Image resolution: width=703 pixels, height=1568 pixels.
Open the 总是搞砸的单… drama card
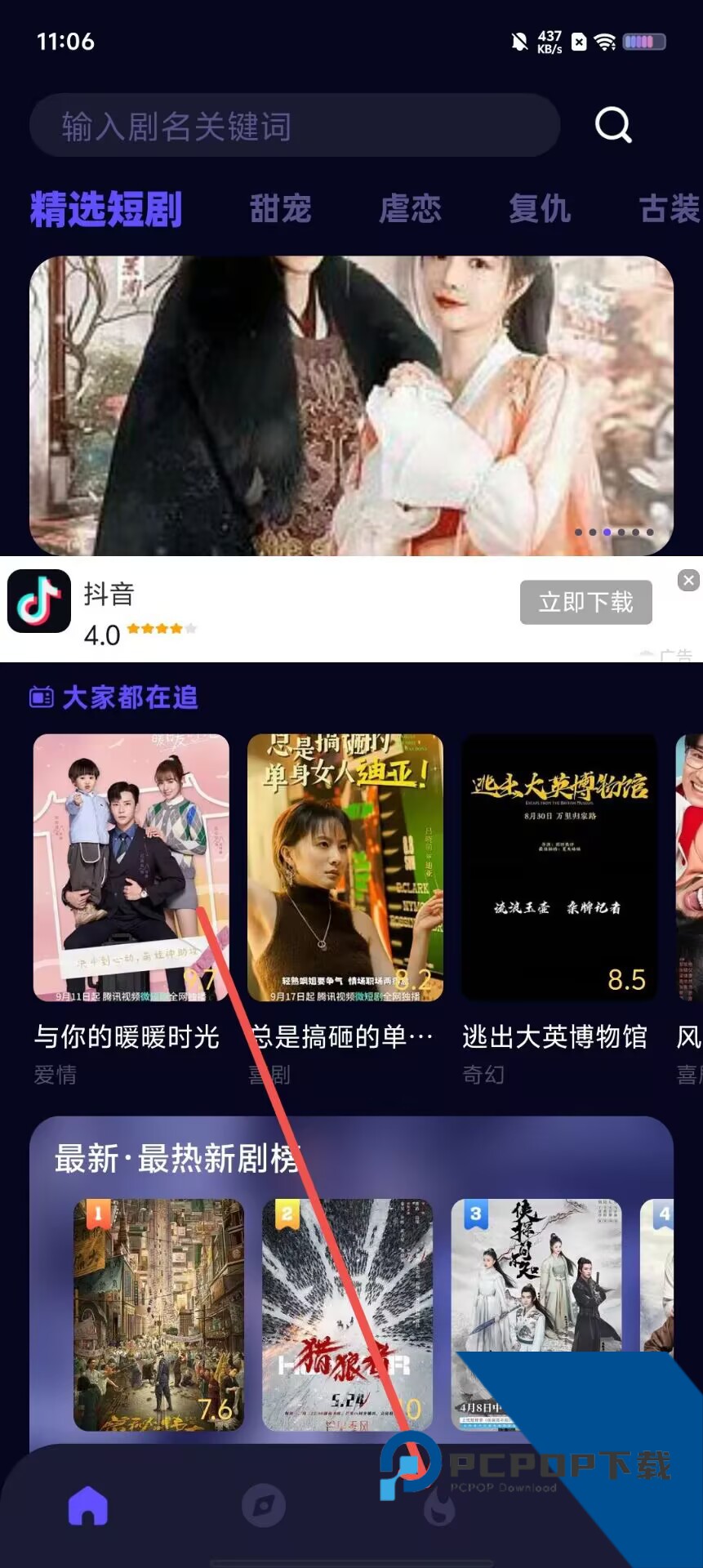tap(345, 867)
